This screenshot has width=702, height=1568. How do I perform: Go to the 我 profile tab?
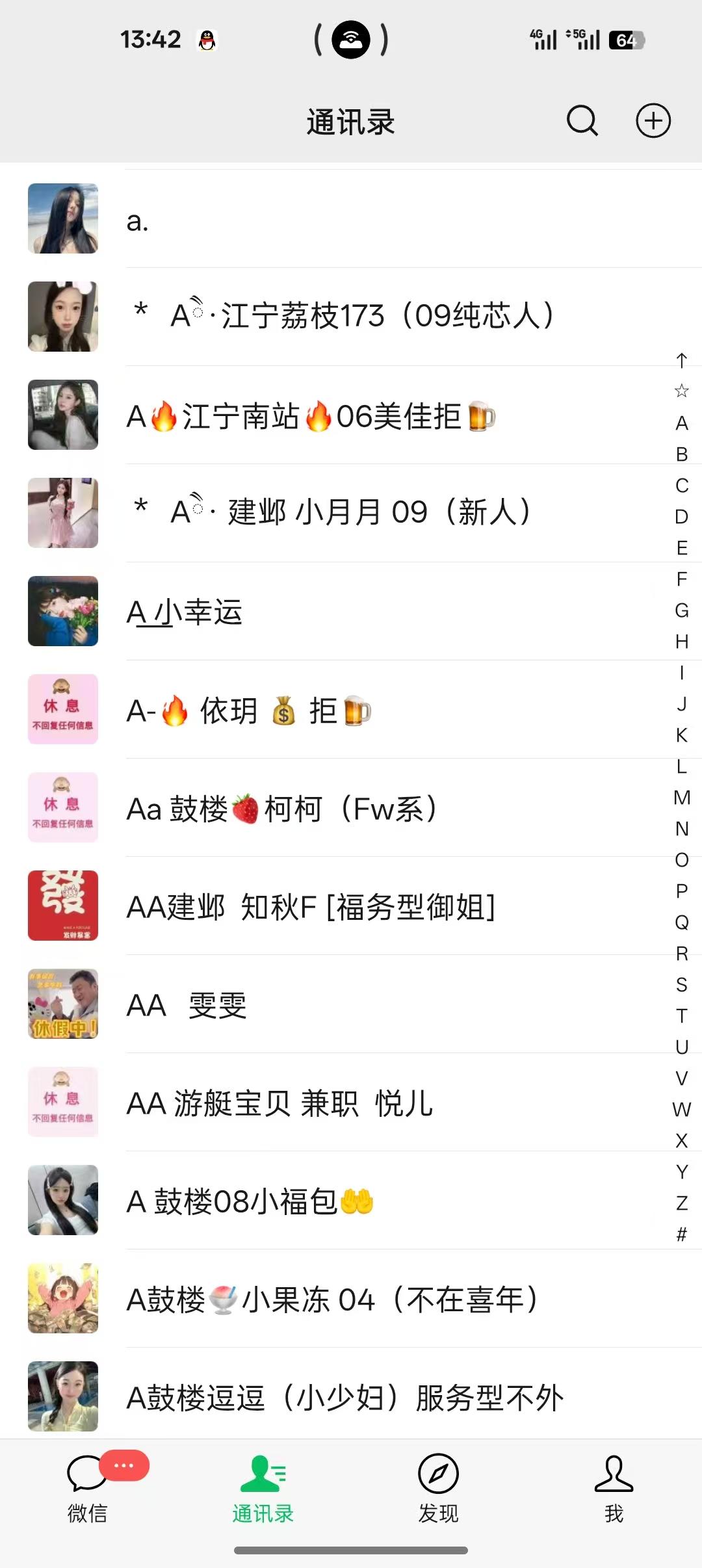614,1488
